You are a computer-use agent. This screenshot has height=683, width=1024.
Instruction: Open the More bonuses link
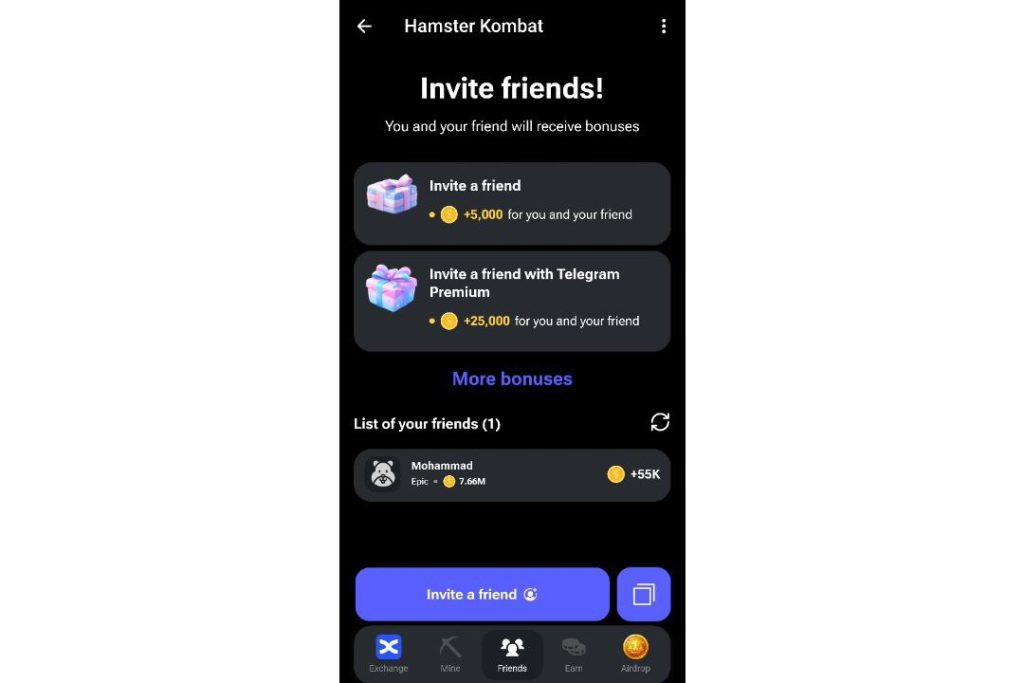coord(512,379)
